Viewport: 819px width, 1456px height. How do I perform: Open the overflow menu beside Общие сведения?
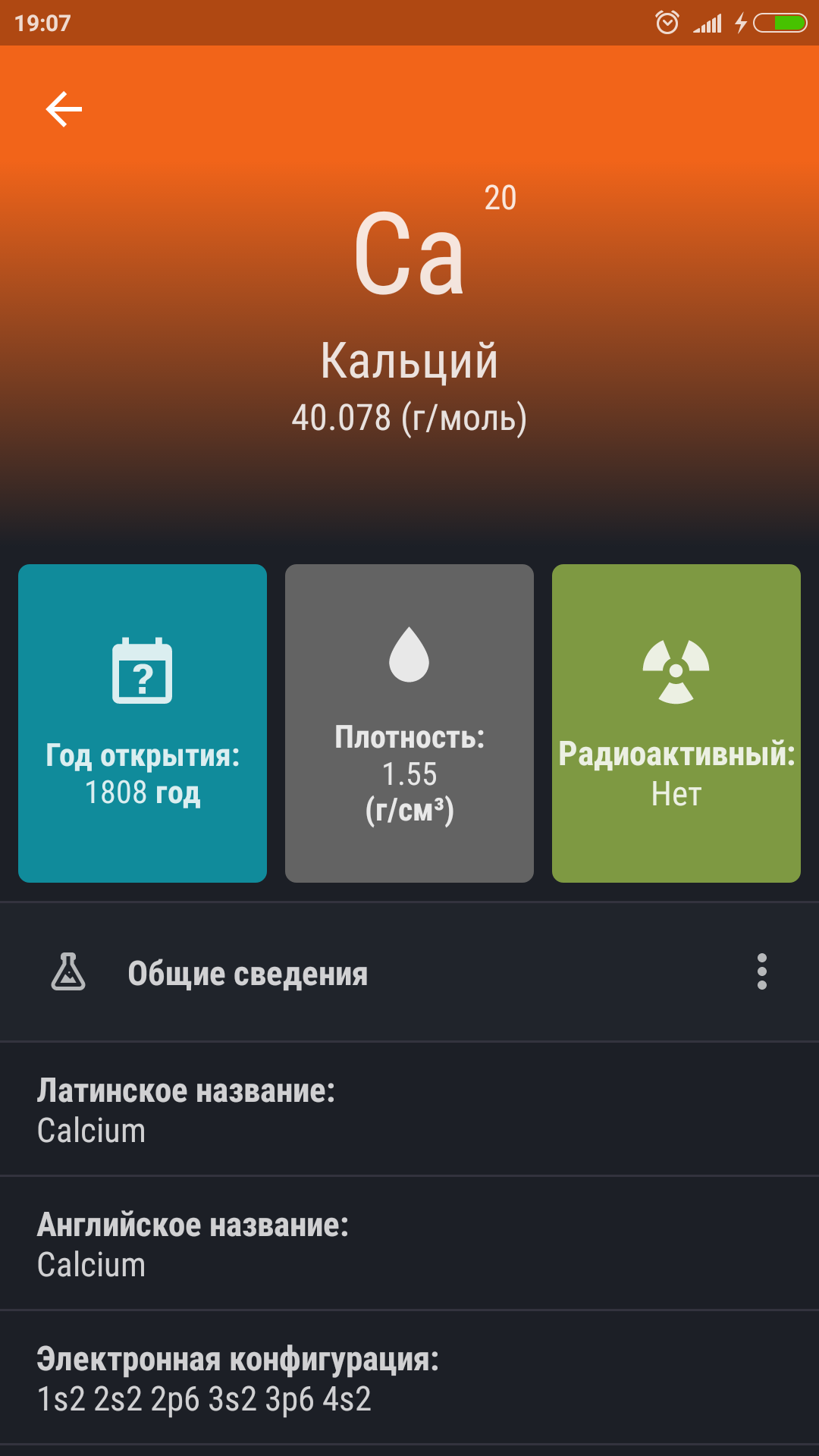click(x=761, y=971)
